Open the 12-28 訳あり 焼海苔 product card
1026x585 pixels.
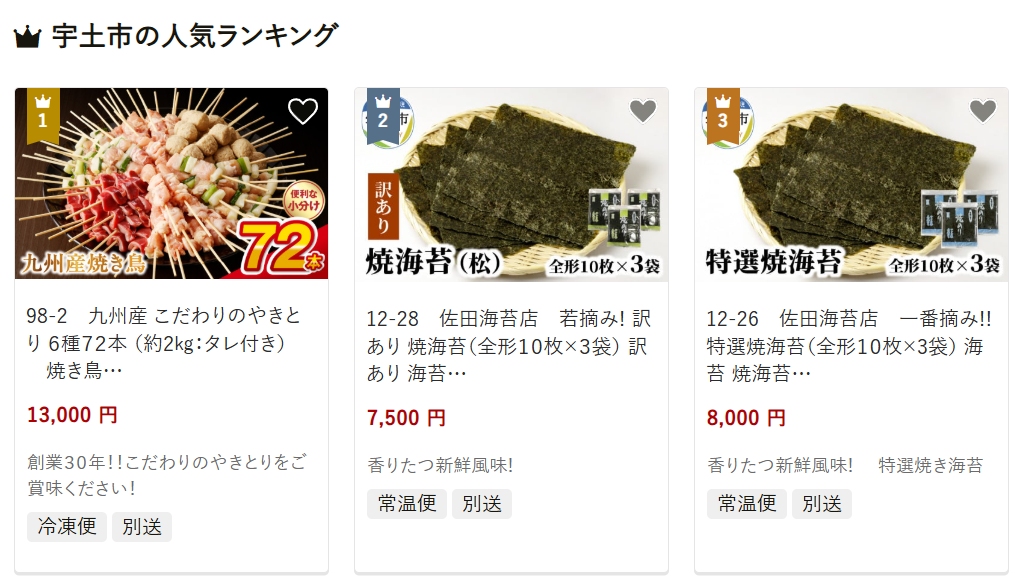(508, 346)
